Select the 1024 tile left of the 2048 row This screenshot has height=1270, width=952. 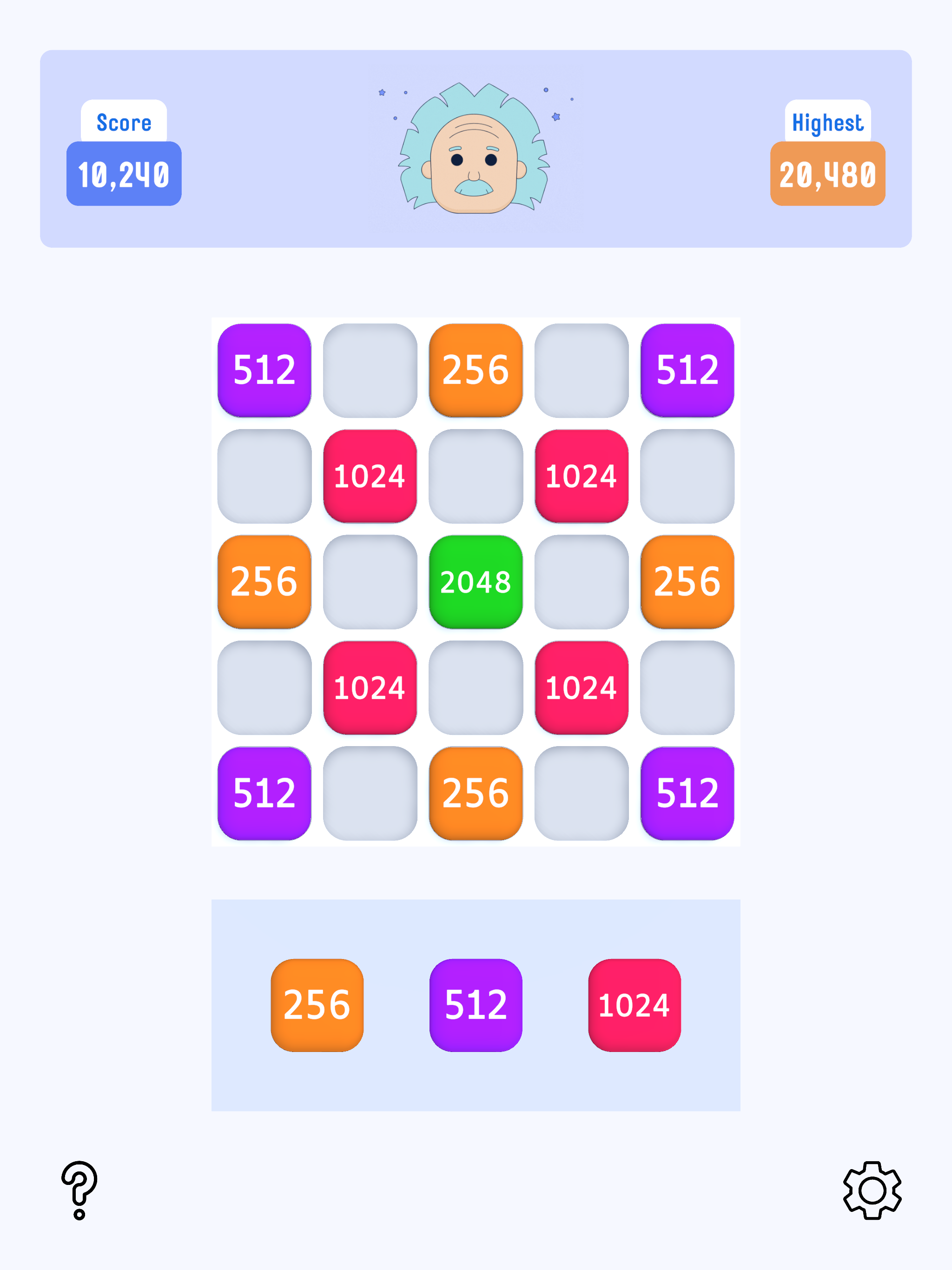pyautogui.click(x=370, y=476)
